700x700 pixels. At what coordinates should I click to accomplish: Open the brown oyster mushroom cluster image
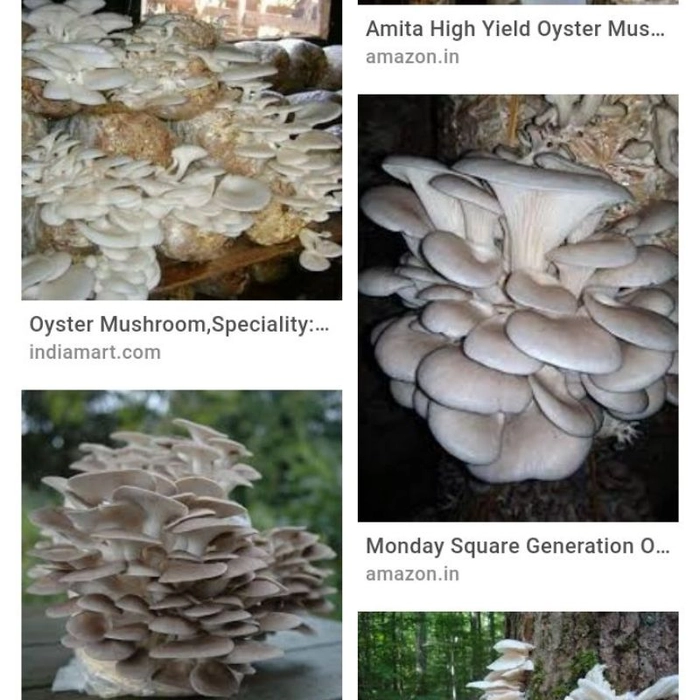[181, 543]
